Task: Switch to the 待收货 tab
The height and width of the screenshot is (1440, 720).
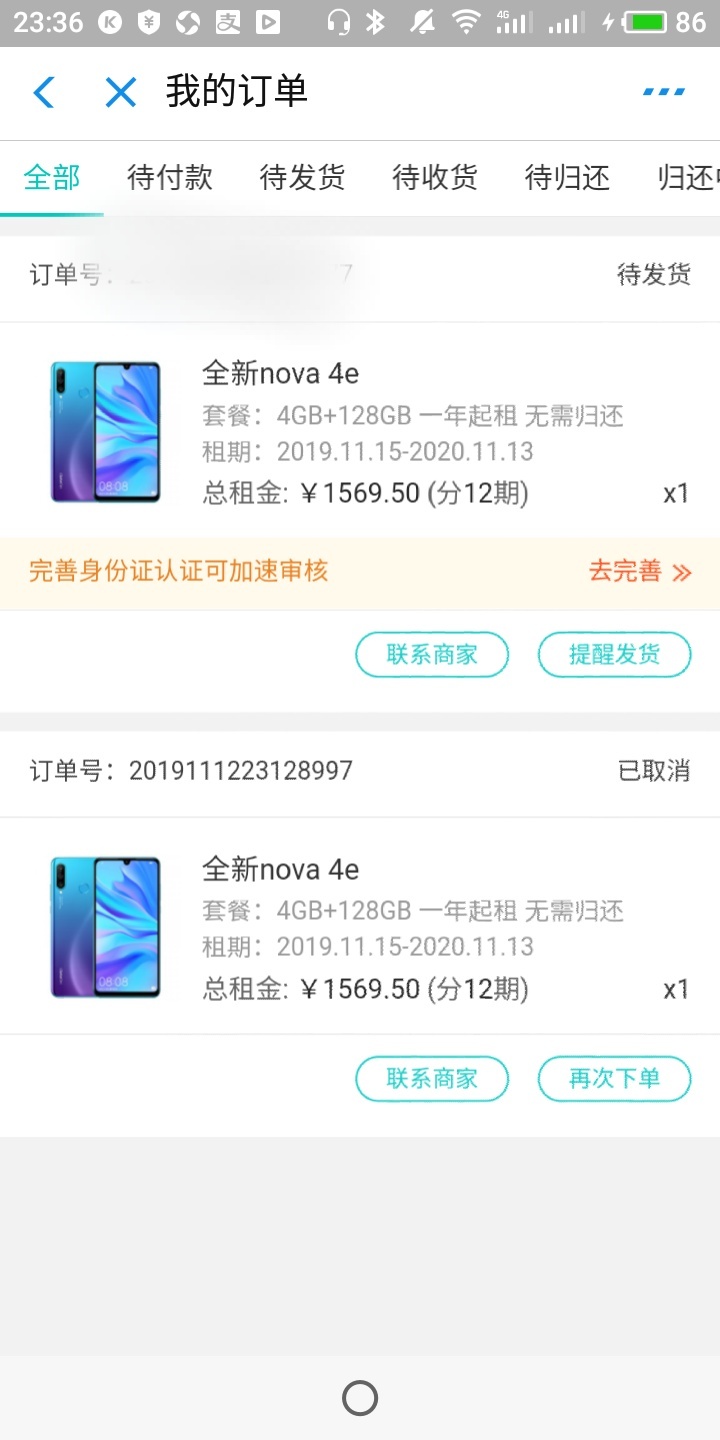Action: coord(435,178)
